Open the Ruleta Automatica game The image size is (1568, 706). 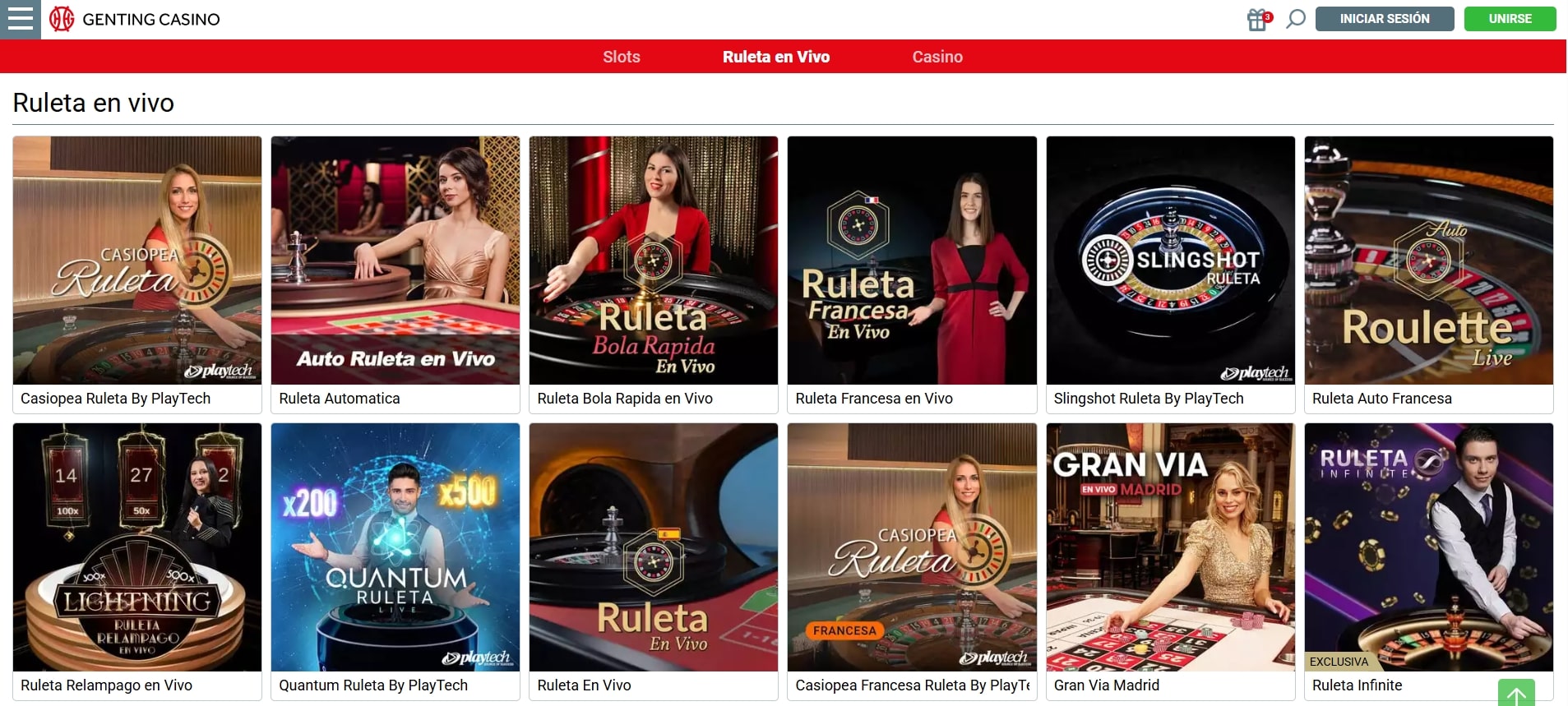395,261
